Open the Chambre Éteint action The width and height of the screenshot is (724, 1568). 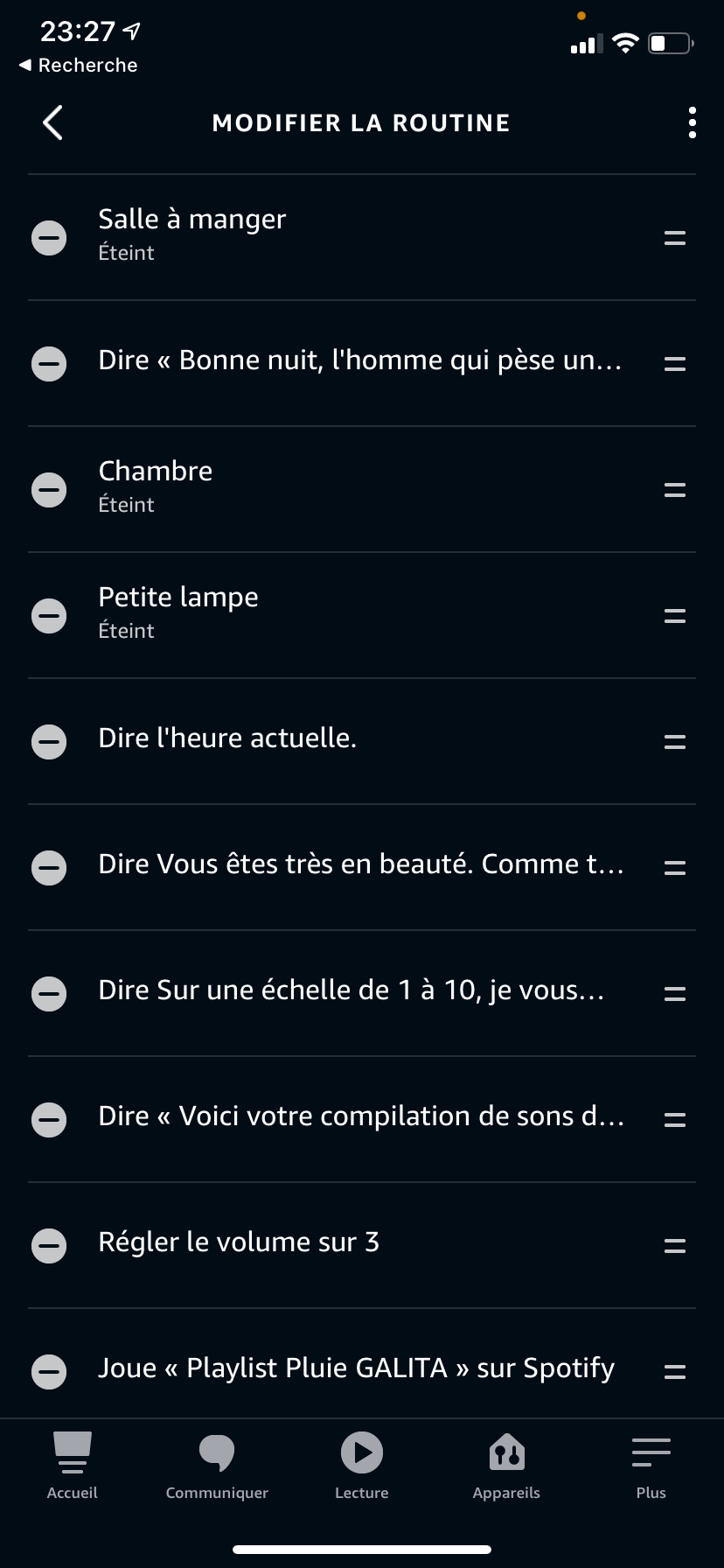click(x=362, y=489)
